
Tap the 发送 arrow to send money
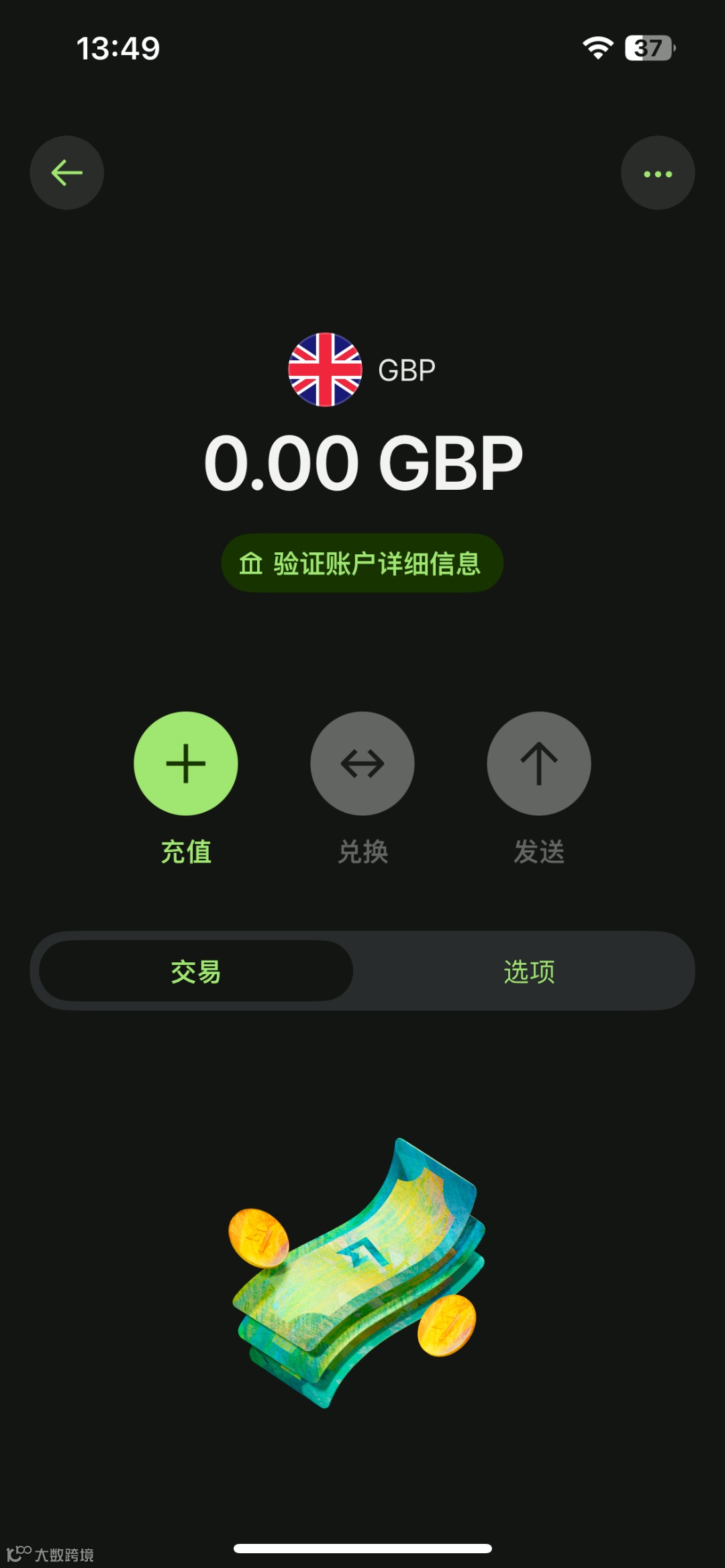(538, 764)
